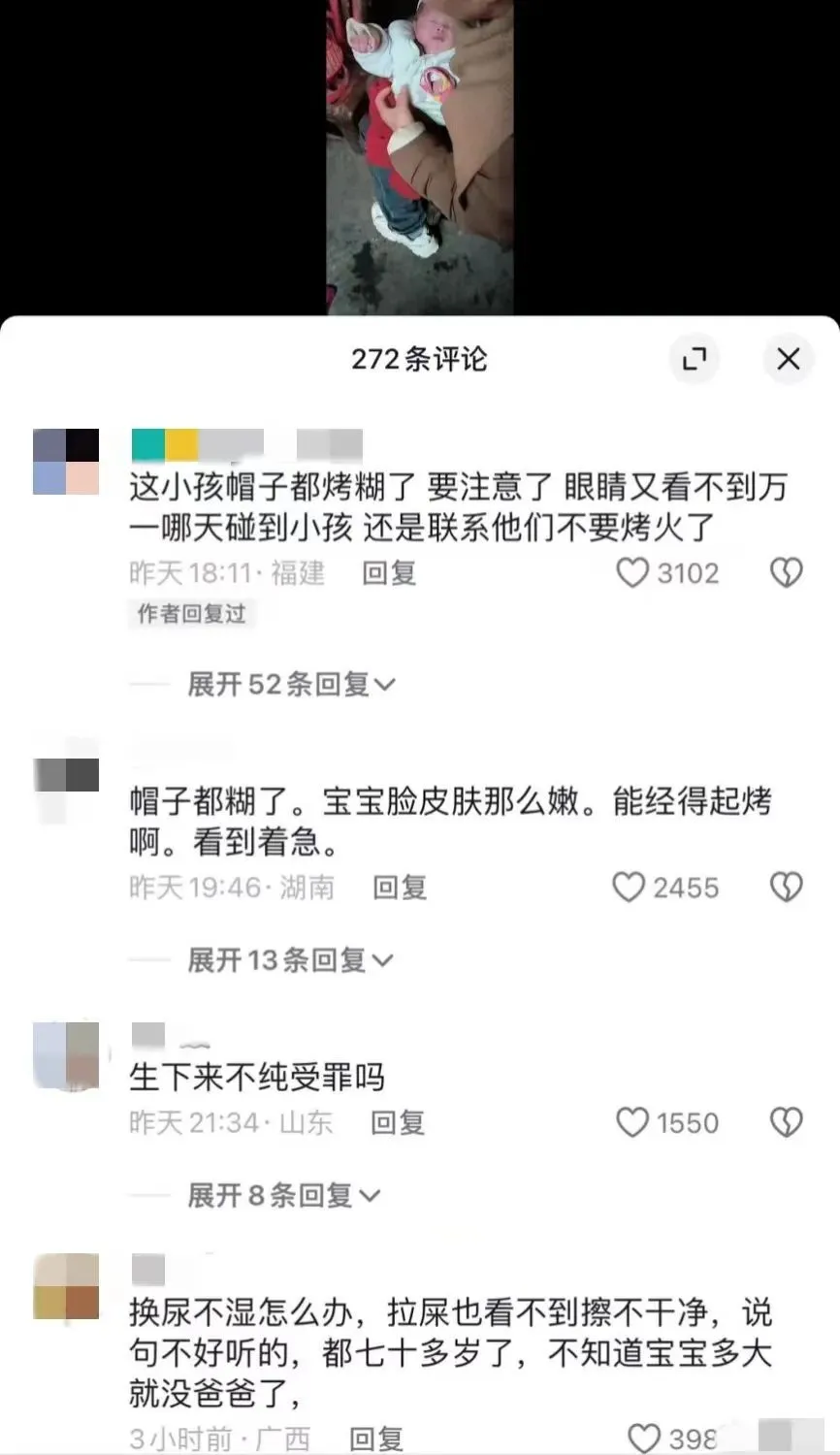
Task: Reply to the 广西 comment from 3小时前
Action: [376, 1439]
